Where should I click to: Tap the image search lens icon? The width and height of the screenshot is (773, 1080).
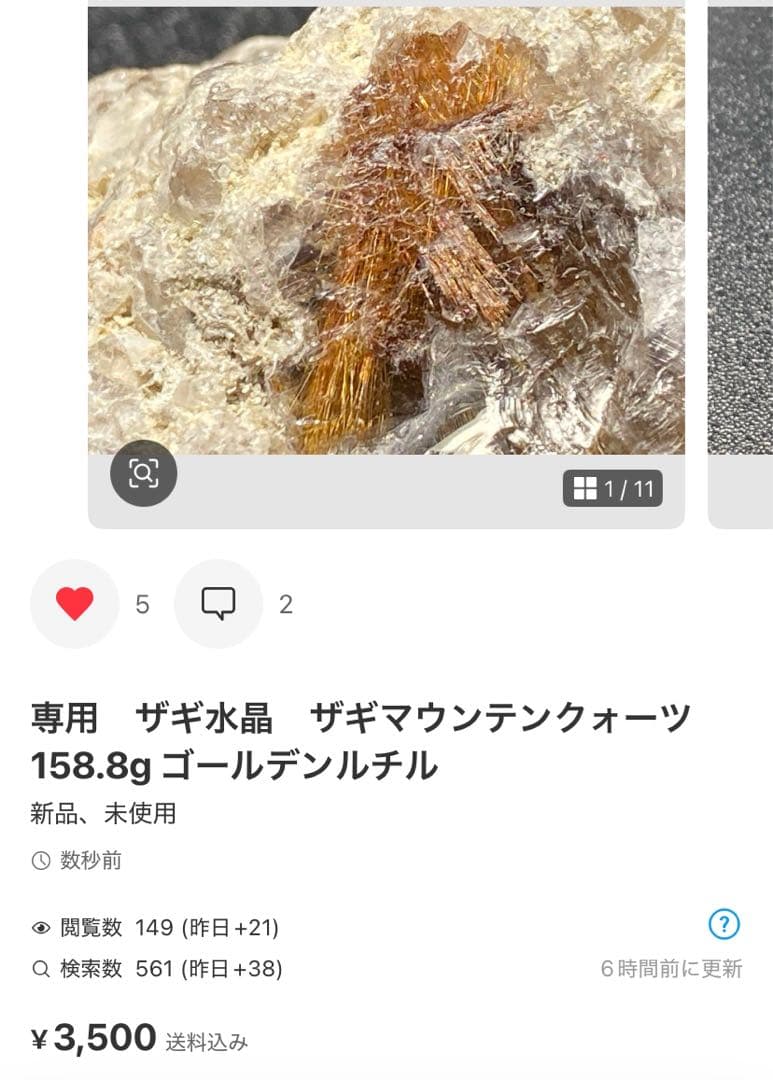coord(145,472)
